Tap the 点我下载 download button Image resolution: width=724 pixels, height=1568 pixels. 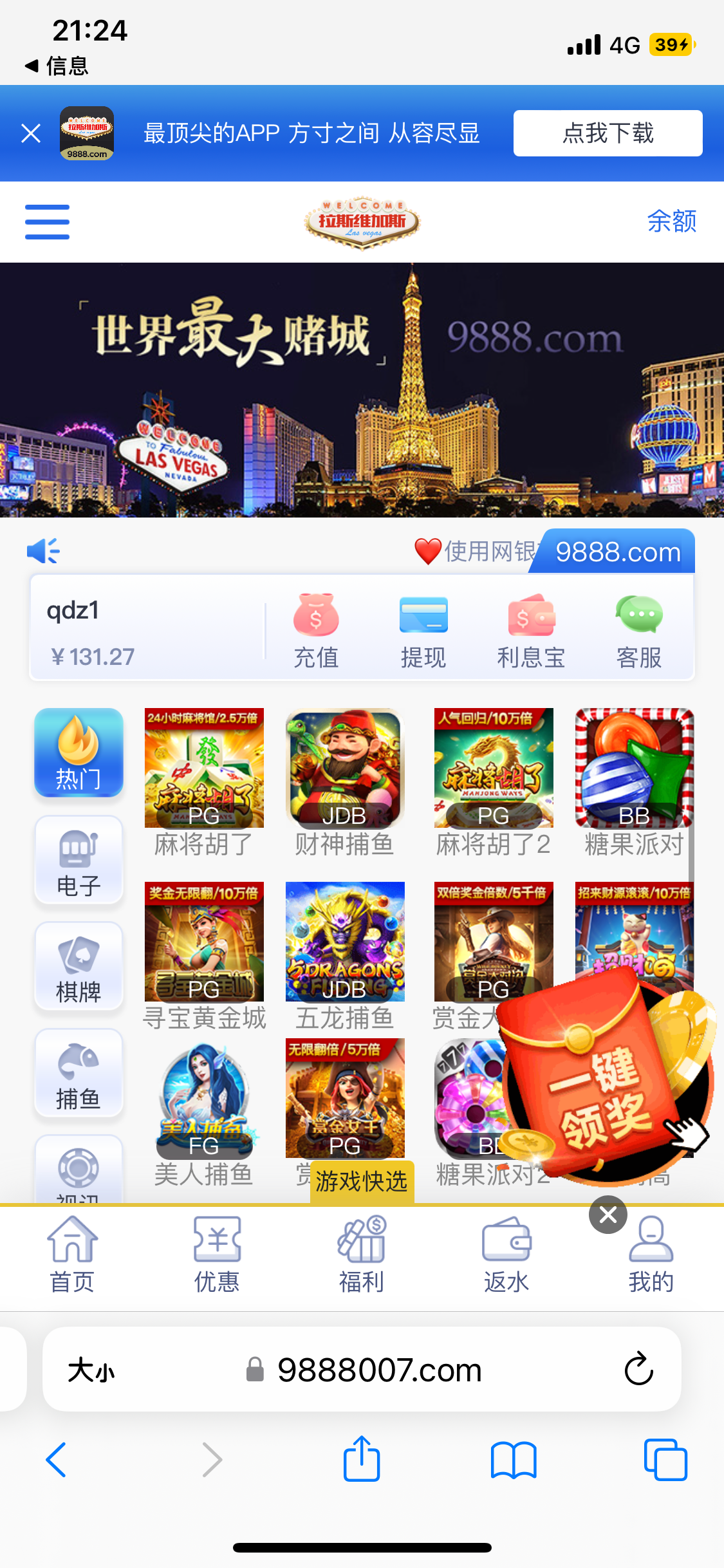click(x=608, y=133)
